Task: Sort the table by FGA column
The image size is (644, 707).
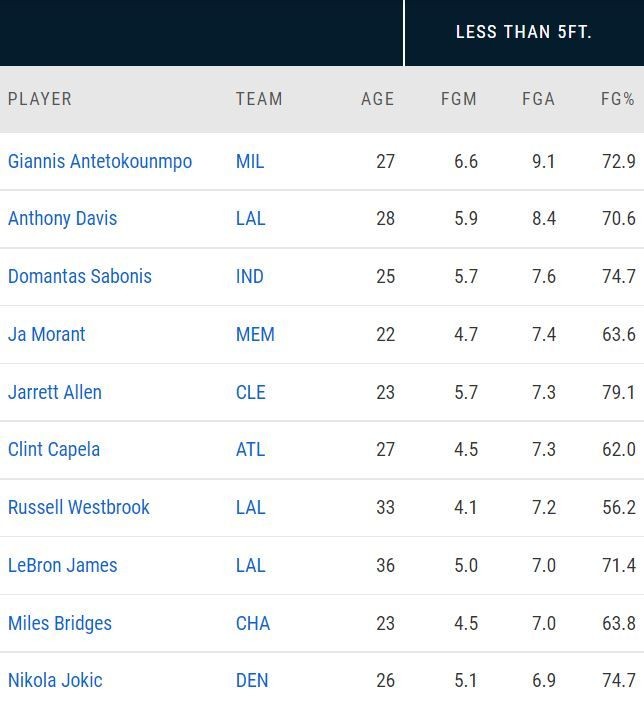Action: [538, 99]
